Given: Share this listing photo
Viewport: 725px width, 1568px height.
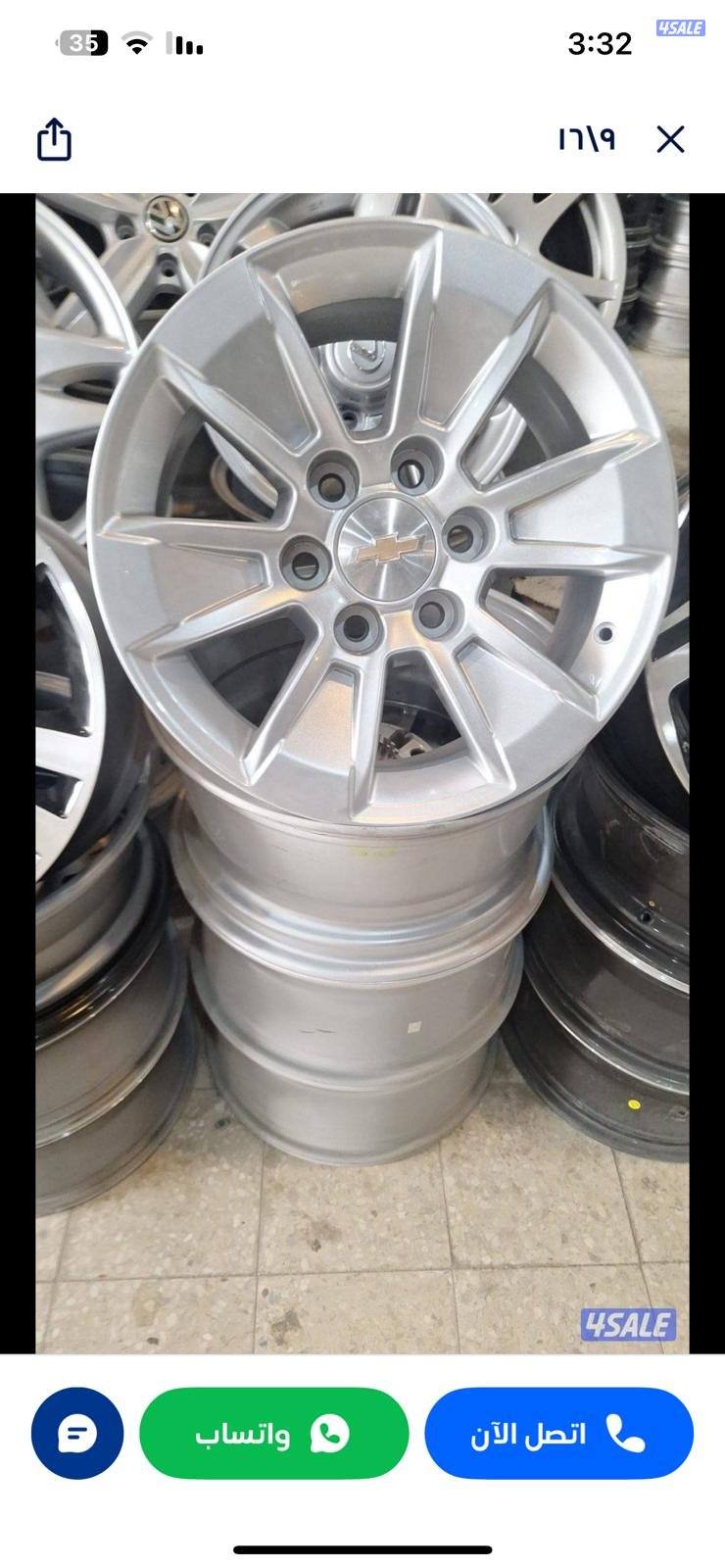Looking at the screenshot, I should click(x=54, y=139).
